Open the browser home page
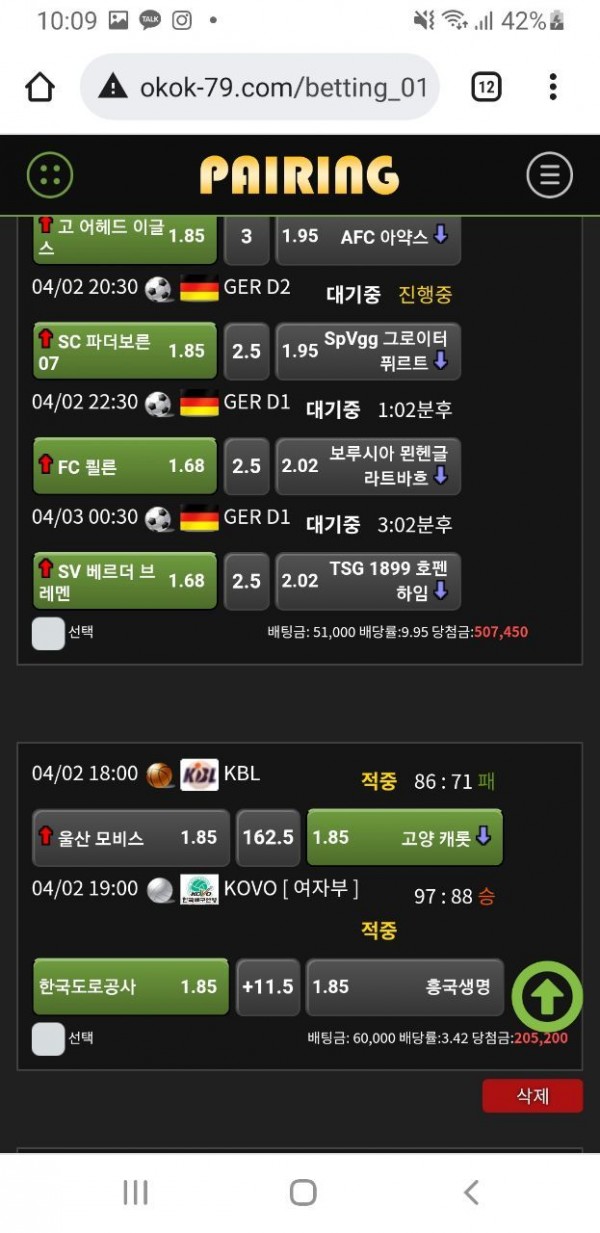Image resolution: width=600 pixels, height=1233 pixels. tap(40, 87)
